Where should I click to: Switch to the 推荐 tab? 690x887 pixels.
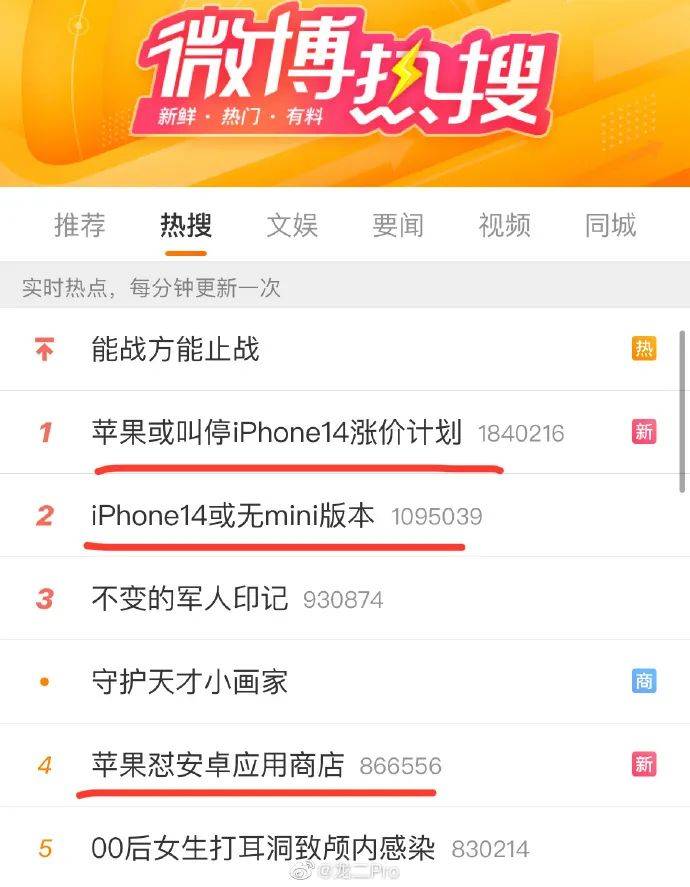point(79,225)
